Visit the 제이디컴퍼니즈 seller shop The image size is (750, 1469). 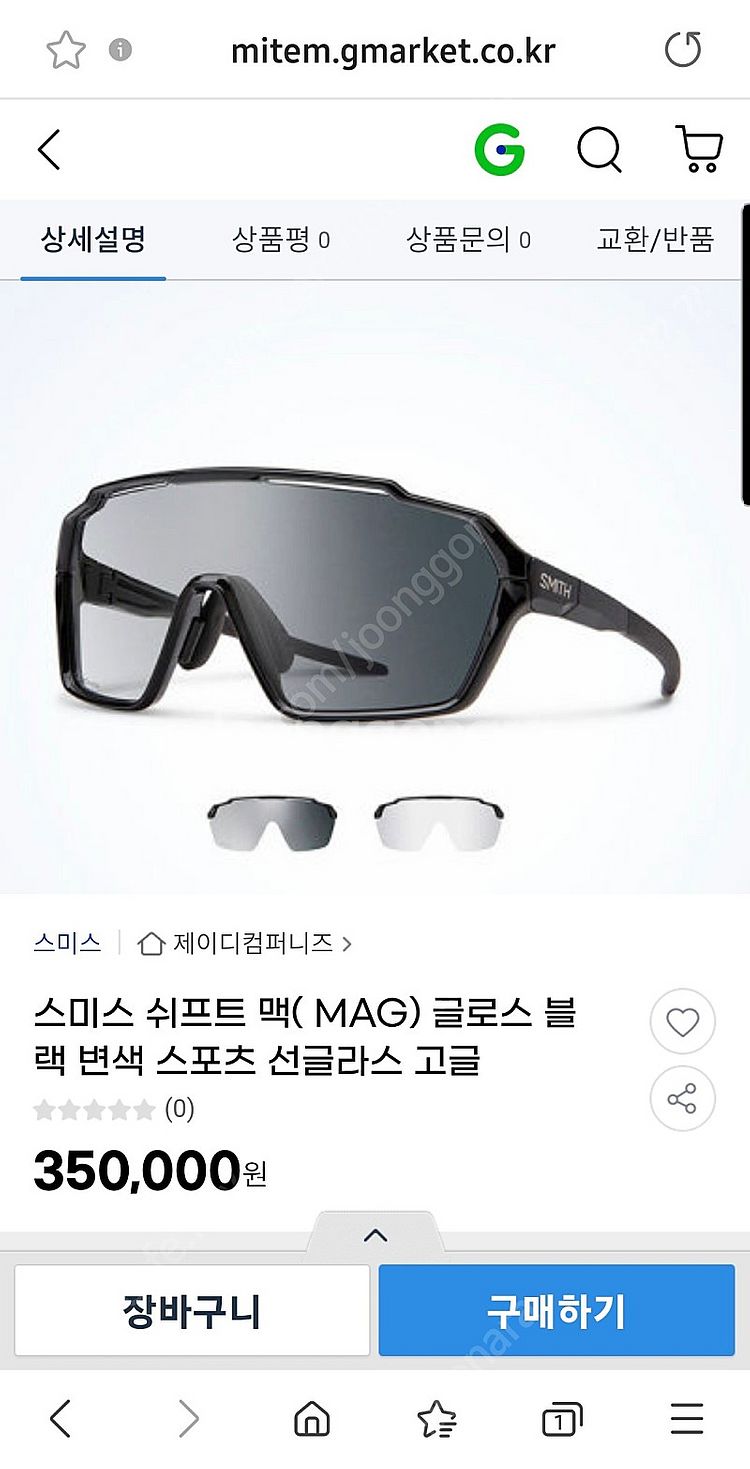245,943
